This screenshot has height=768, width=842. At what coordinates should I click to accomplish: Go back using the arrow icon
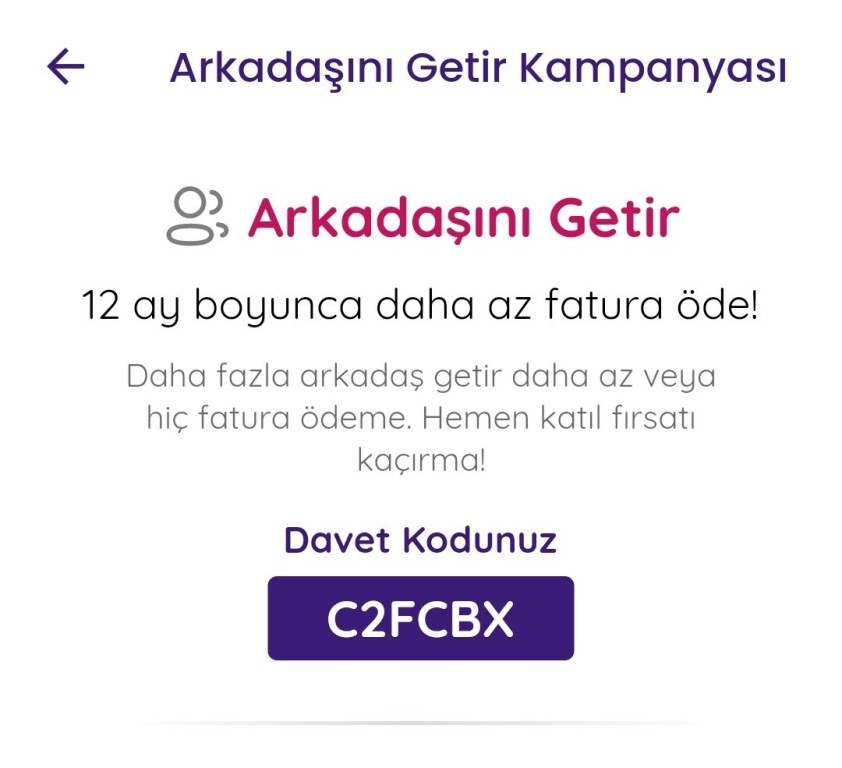point(66,67)
